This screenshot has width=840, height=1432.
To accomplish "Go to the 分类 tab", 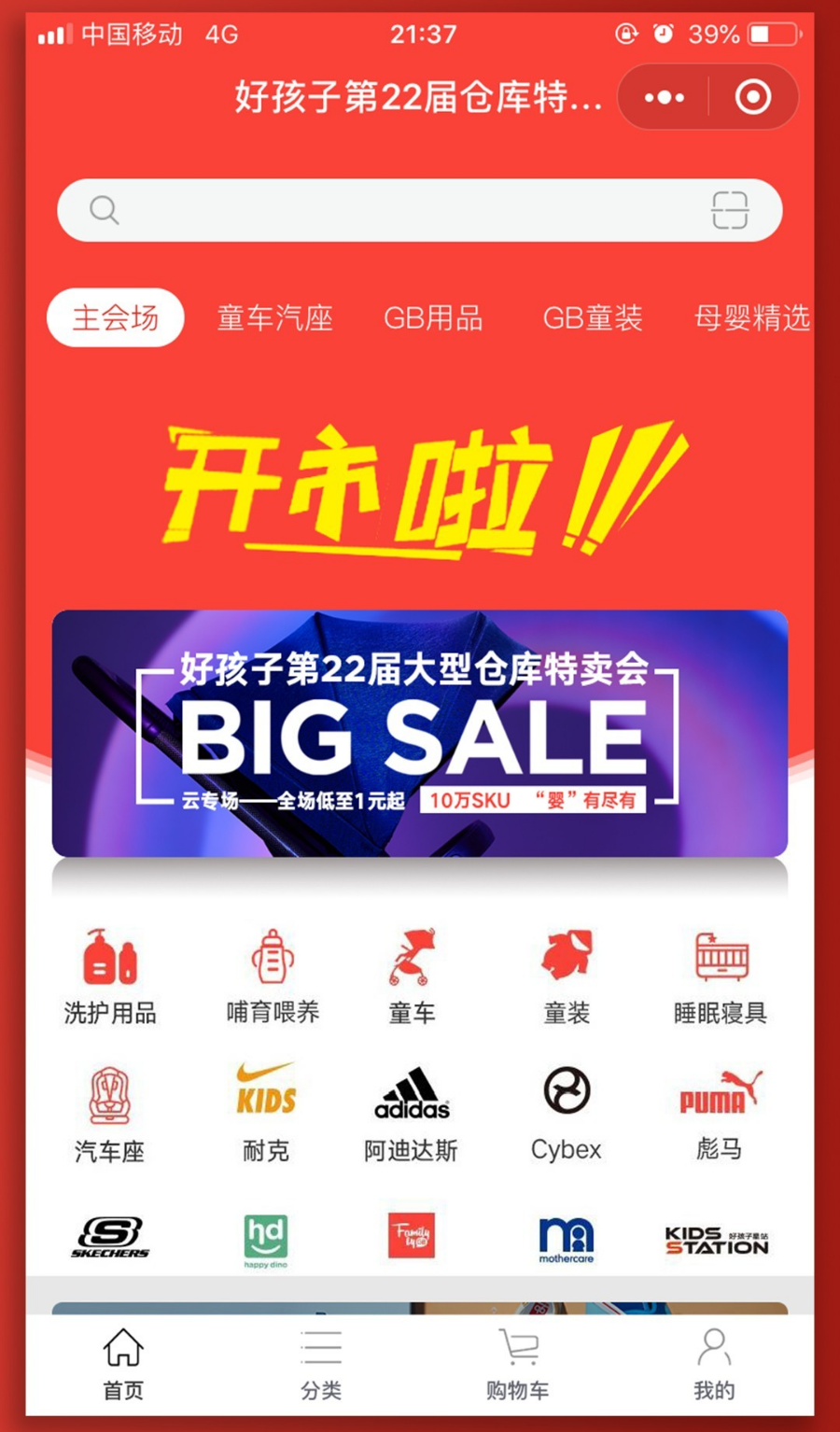I will coord(321,1365).
